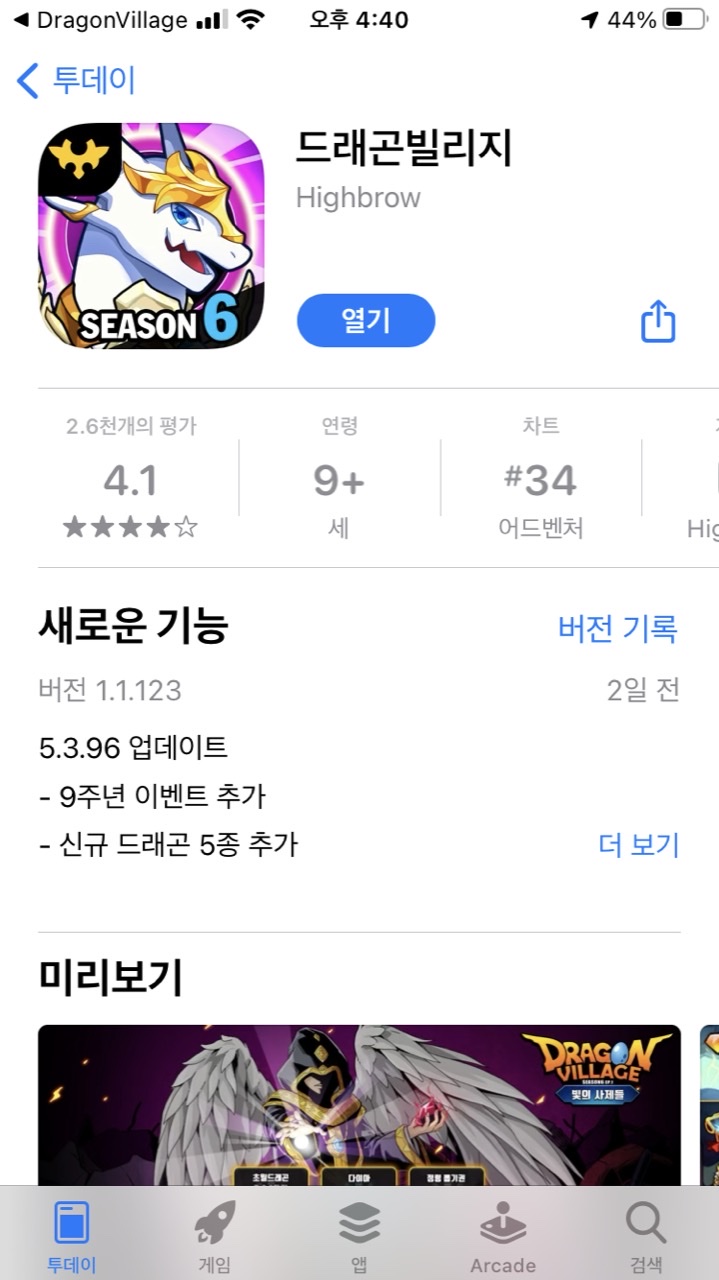
Task: Switch to the 투데이 tab
Action: [72, 1236]
